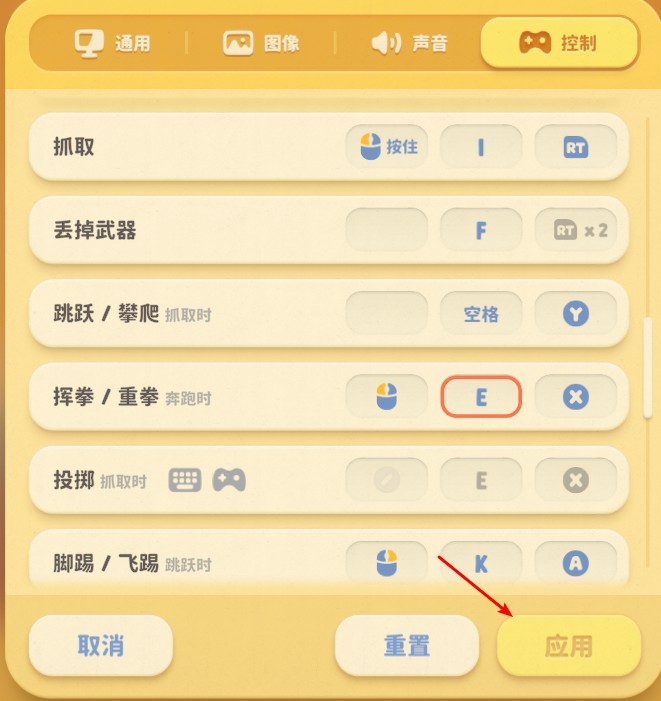Apply changes with 应用 button

click(568, 645)
